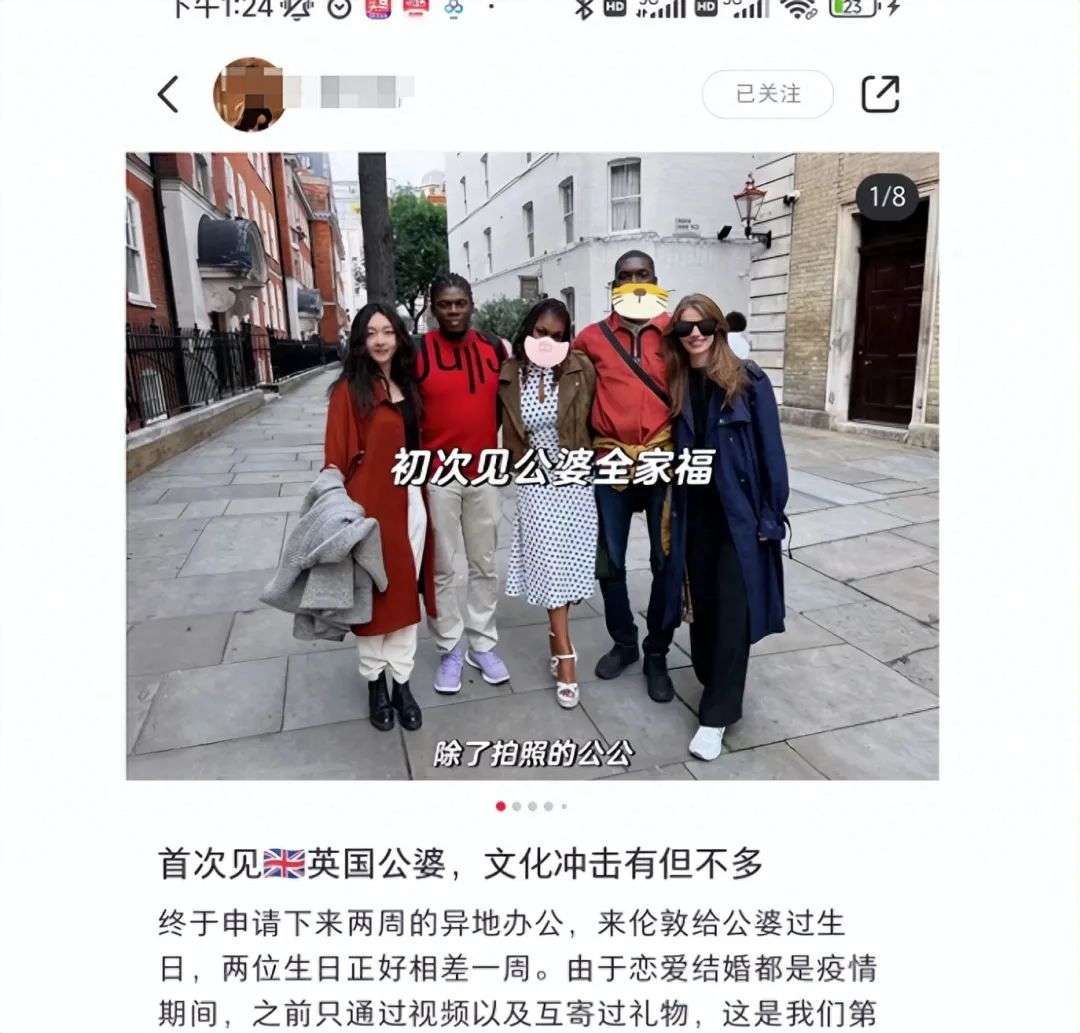Go back using the back arrow
This screenshot has width=1080, height=1033.
point(168,95)
